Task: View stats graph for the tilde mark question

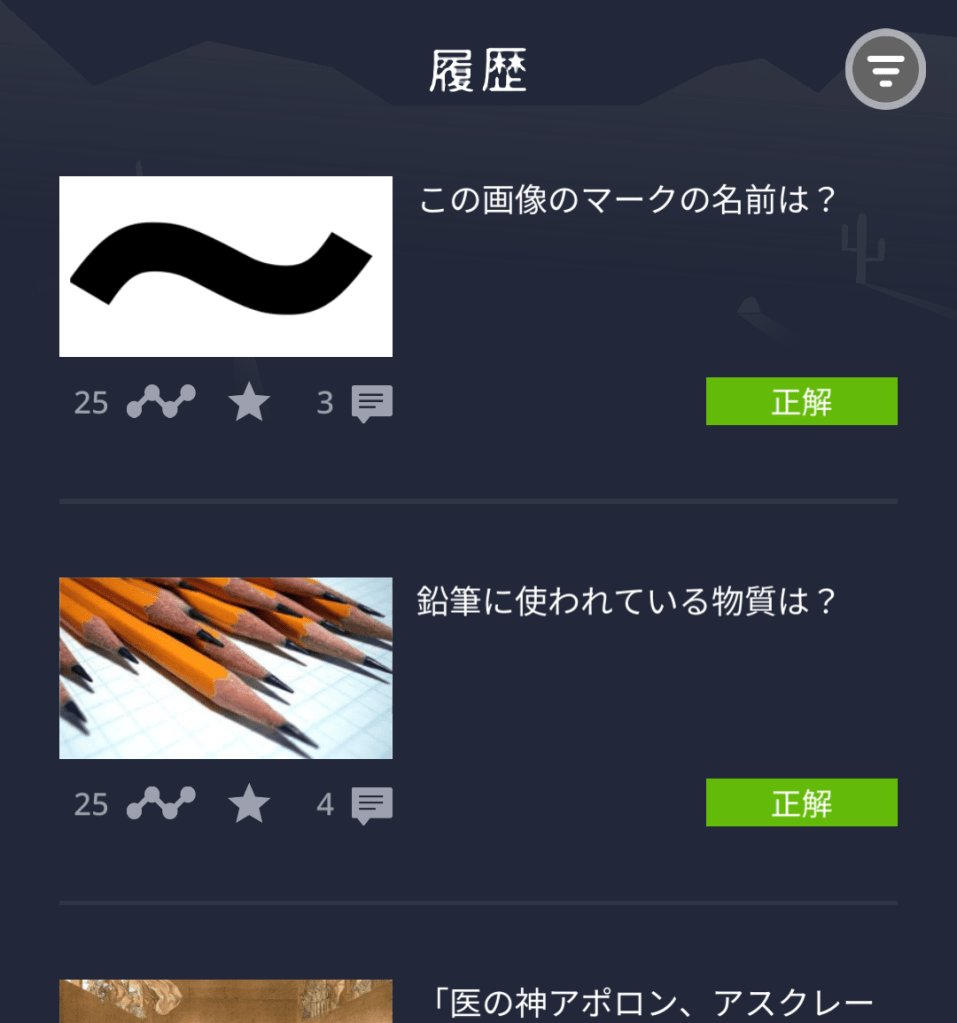Action: click(160, 402)
